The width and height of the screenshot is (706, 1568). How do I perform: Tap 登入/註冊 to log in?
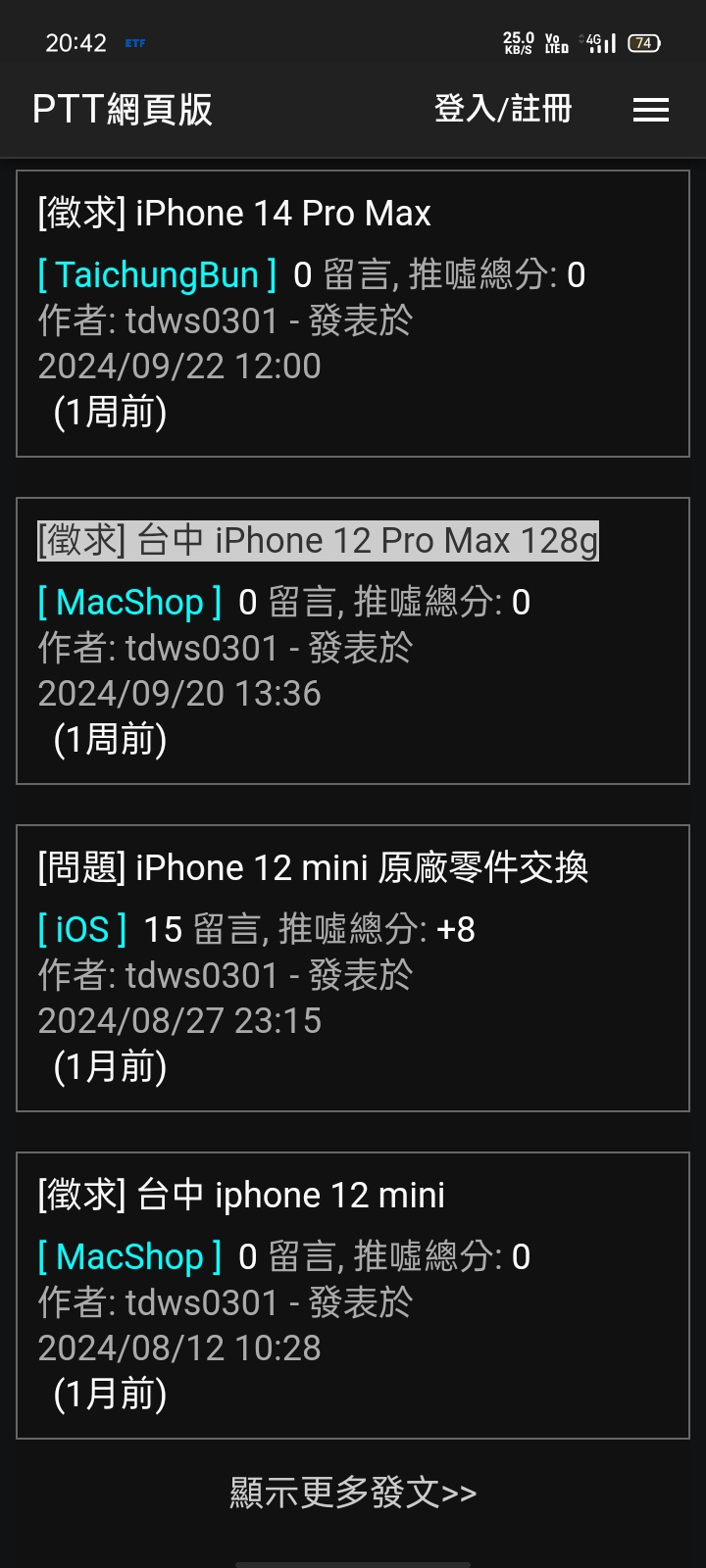click(503, 109)
